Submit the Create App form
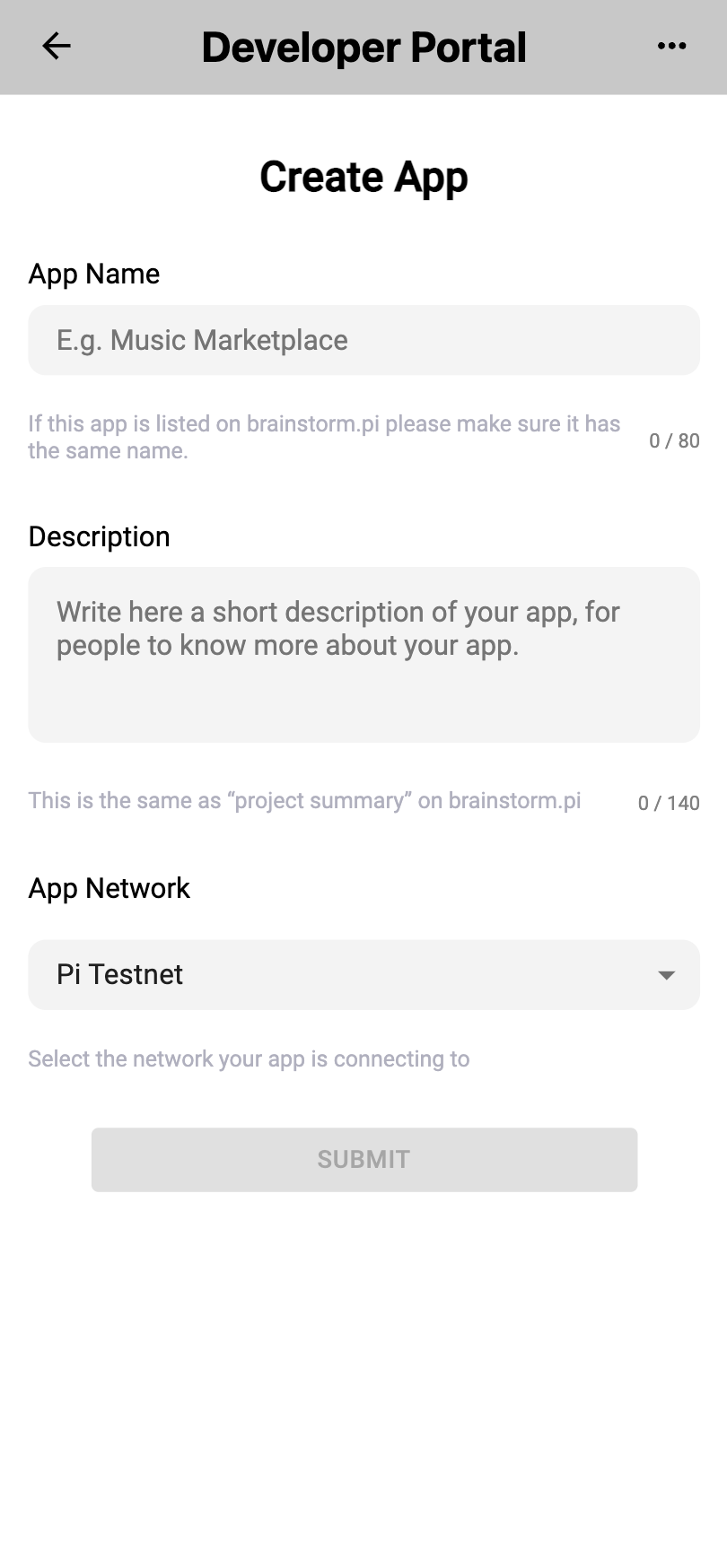Screen dimensions: 727x1568 pyautogui.click(x=363, y=1160)
